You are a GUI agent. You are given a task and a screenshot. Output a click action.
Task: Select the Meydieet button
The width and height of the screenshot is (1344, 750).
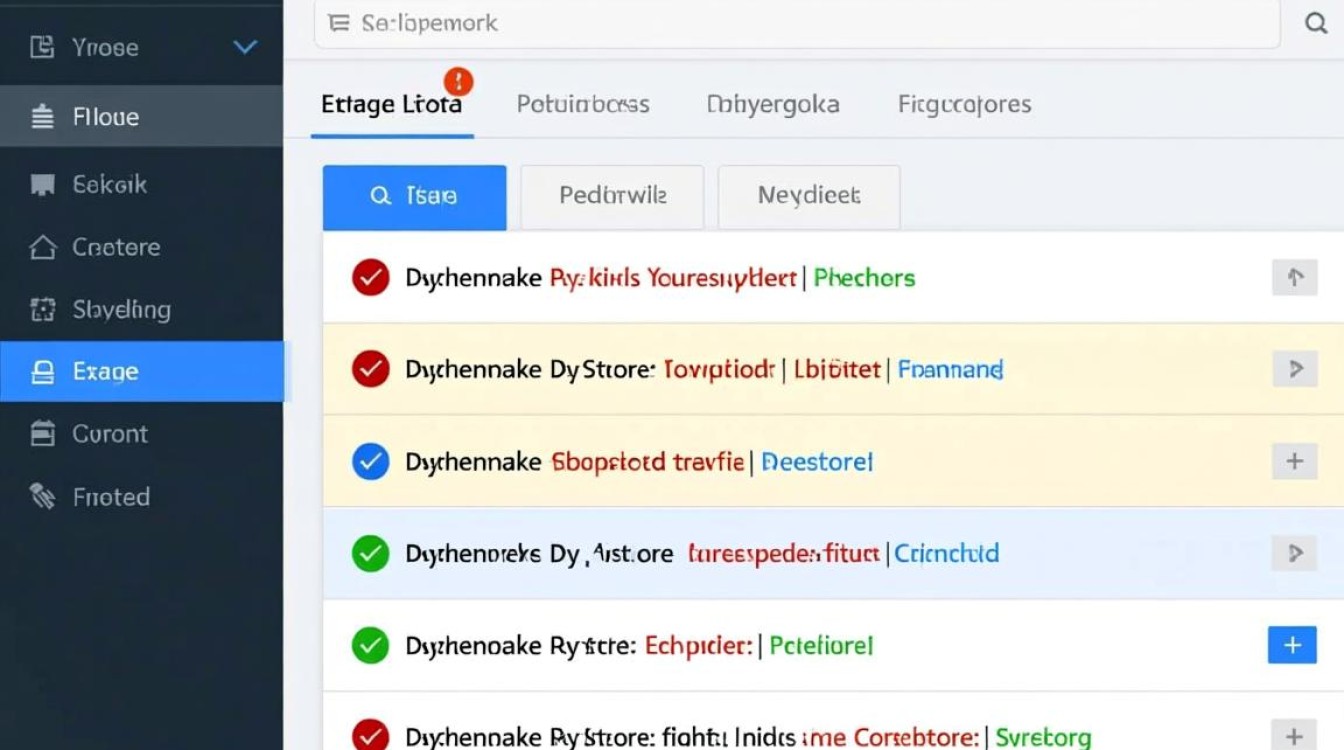(x=808, y=197)
